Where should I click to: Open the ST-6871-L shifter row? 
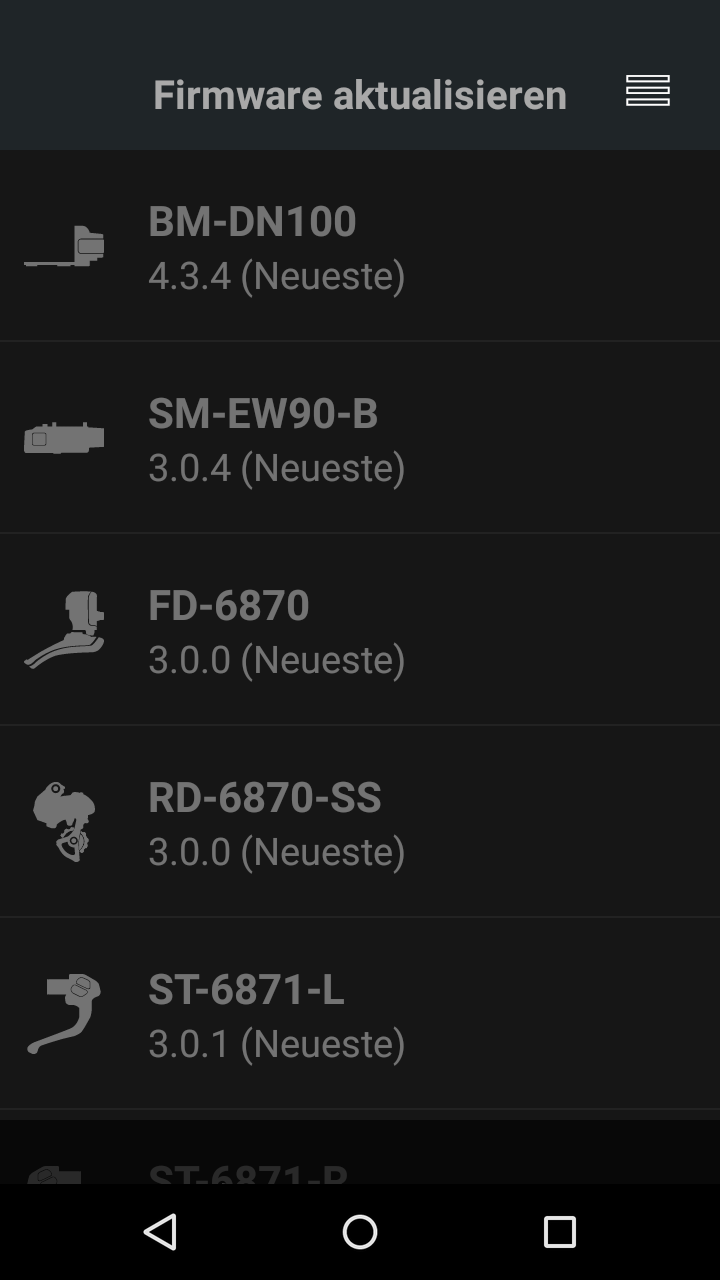[360, 1015]
